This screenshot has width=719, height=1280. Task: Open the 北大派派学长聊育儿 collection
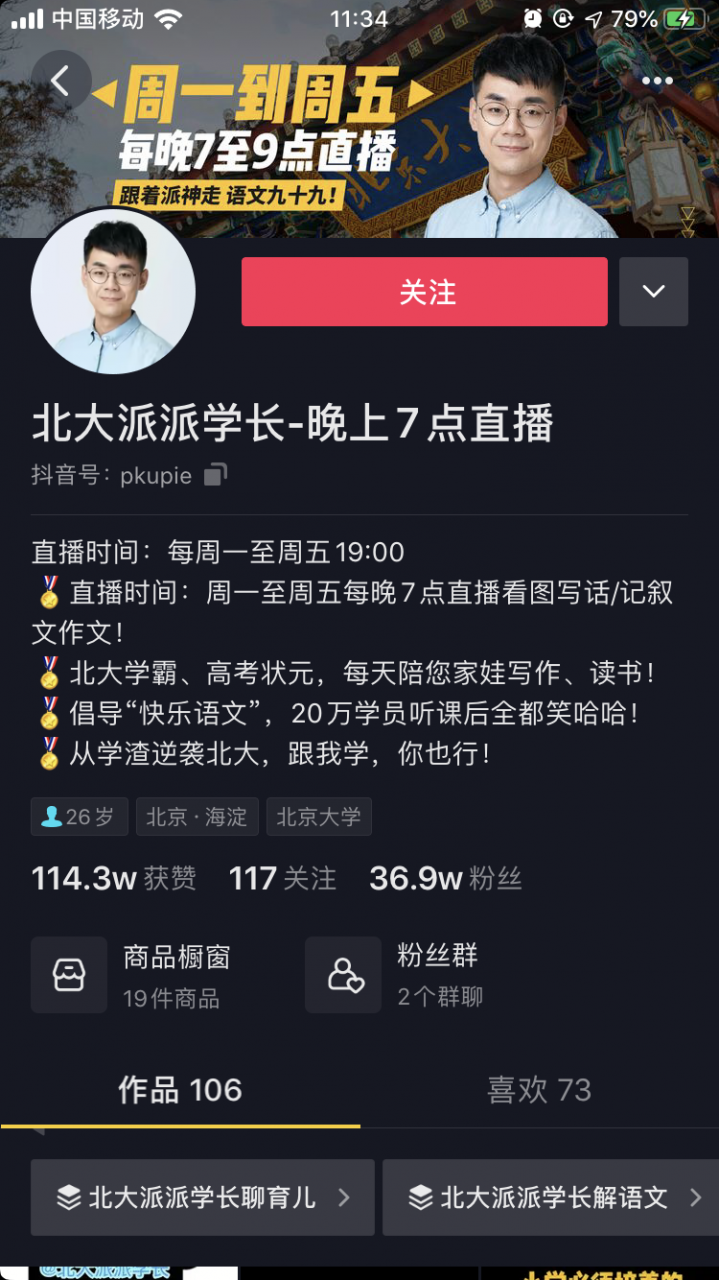(x=203, y=1197)
